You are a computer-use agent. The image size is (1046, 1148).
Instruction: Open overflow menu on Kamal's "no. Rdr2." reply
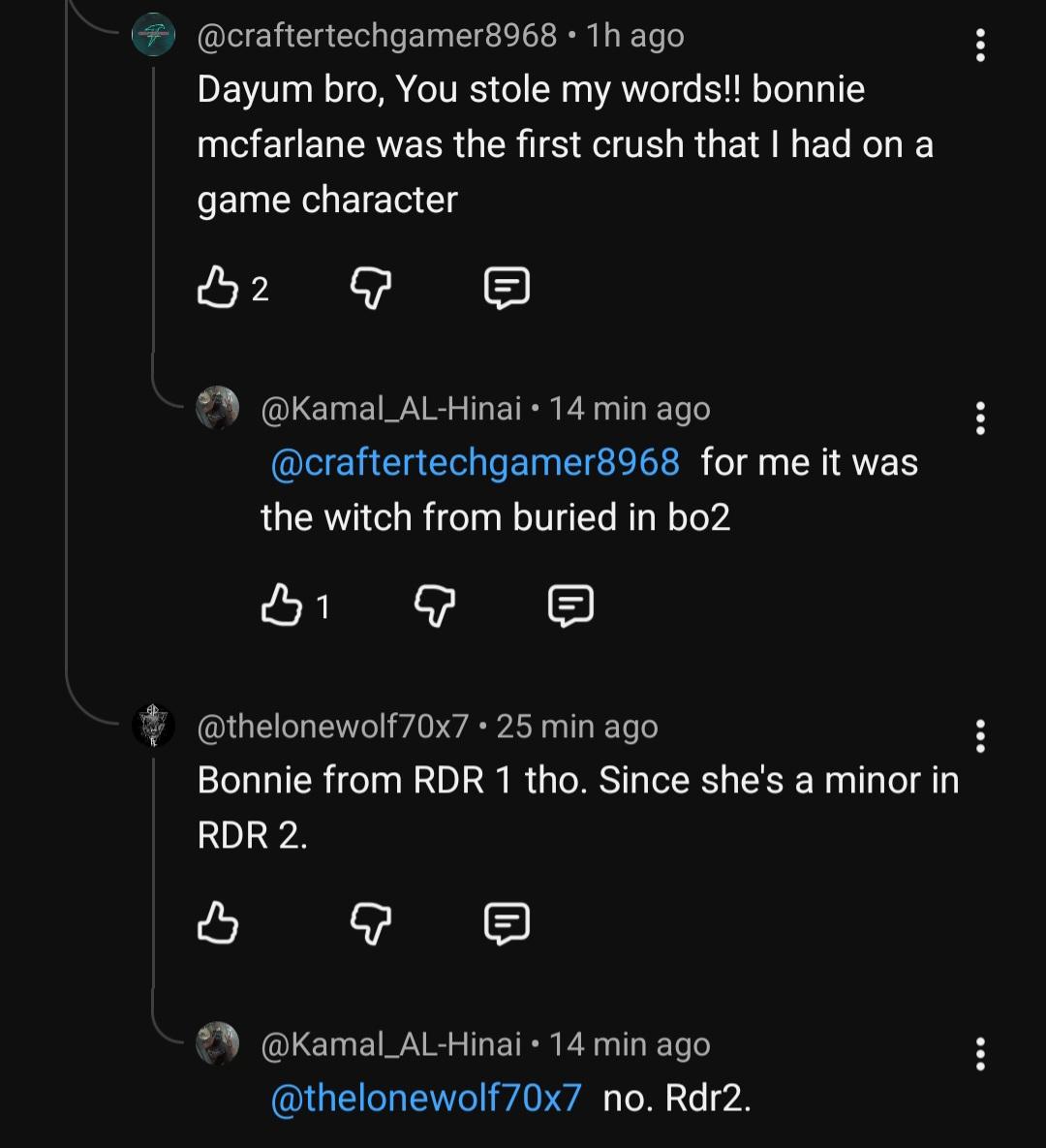tap(980, 1053)
